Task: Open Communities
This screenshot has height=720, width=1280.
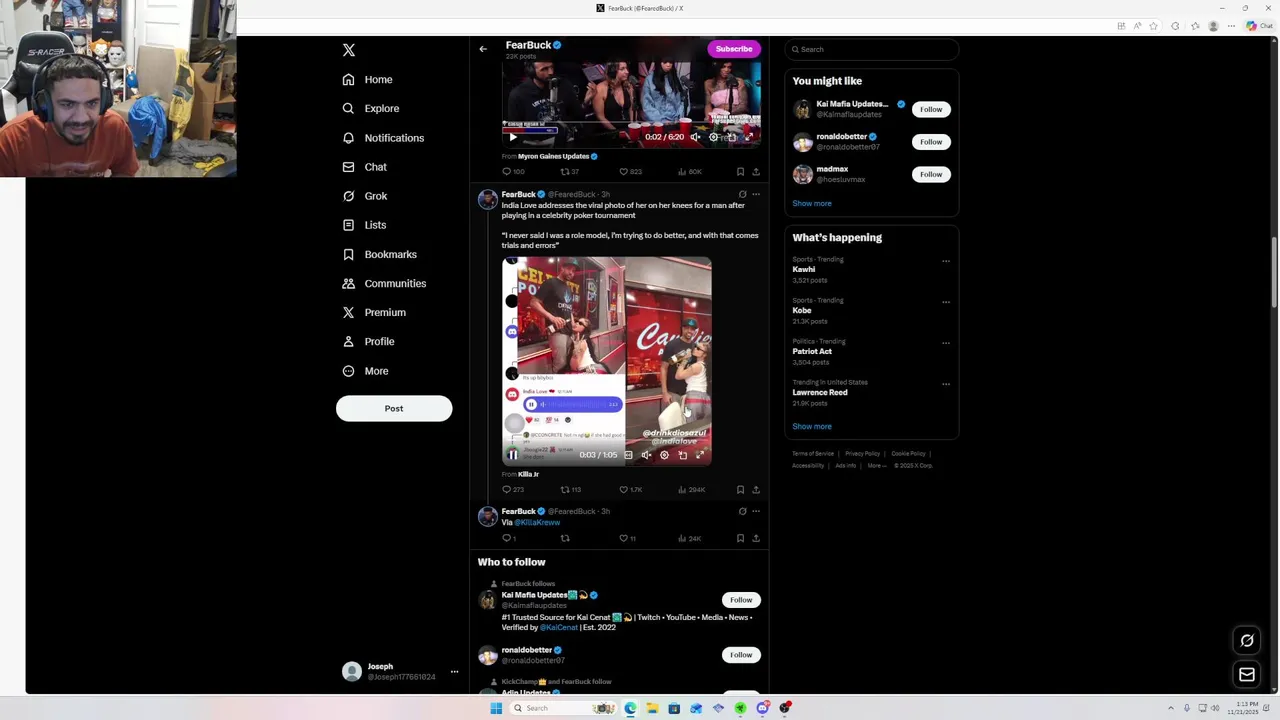Action: pyautogui.click(x=394, y=284)
